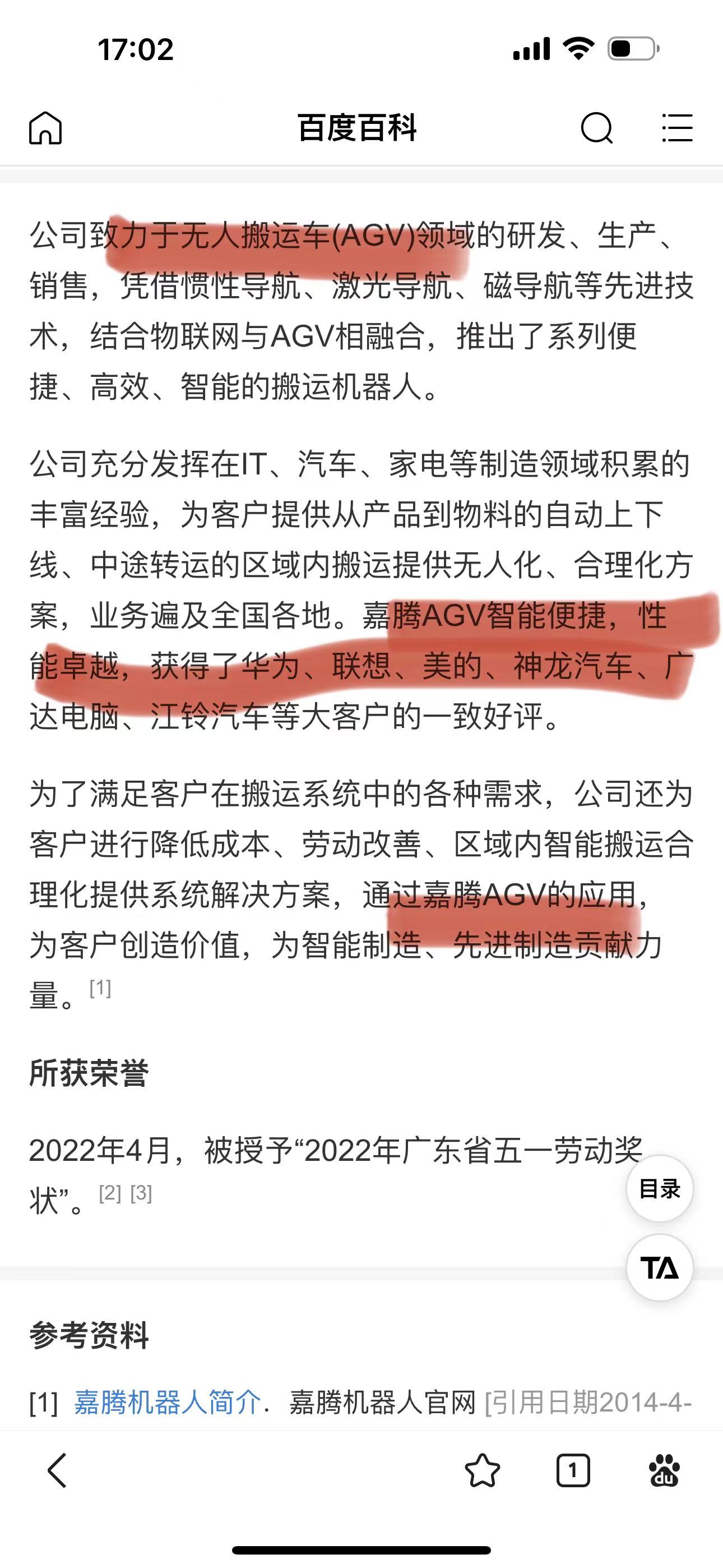This screenshot has width=723, height=1568.
Task: Open the Baidu paw icon
Action: pos(664,1470)
